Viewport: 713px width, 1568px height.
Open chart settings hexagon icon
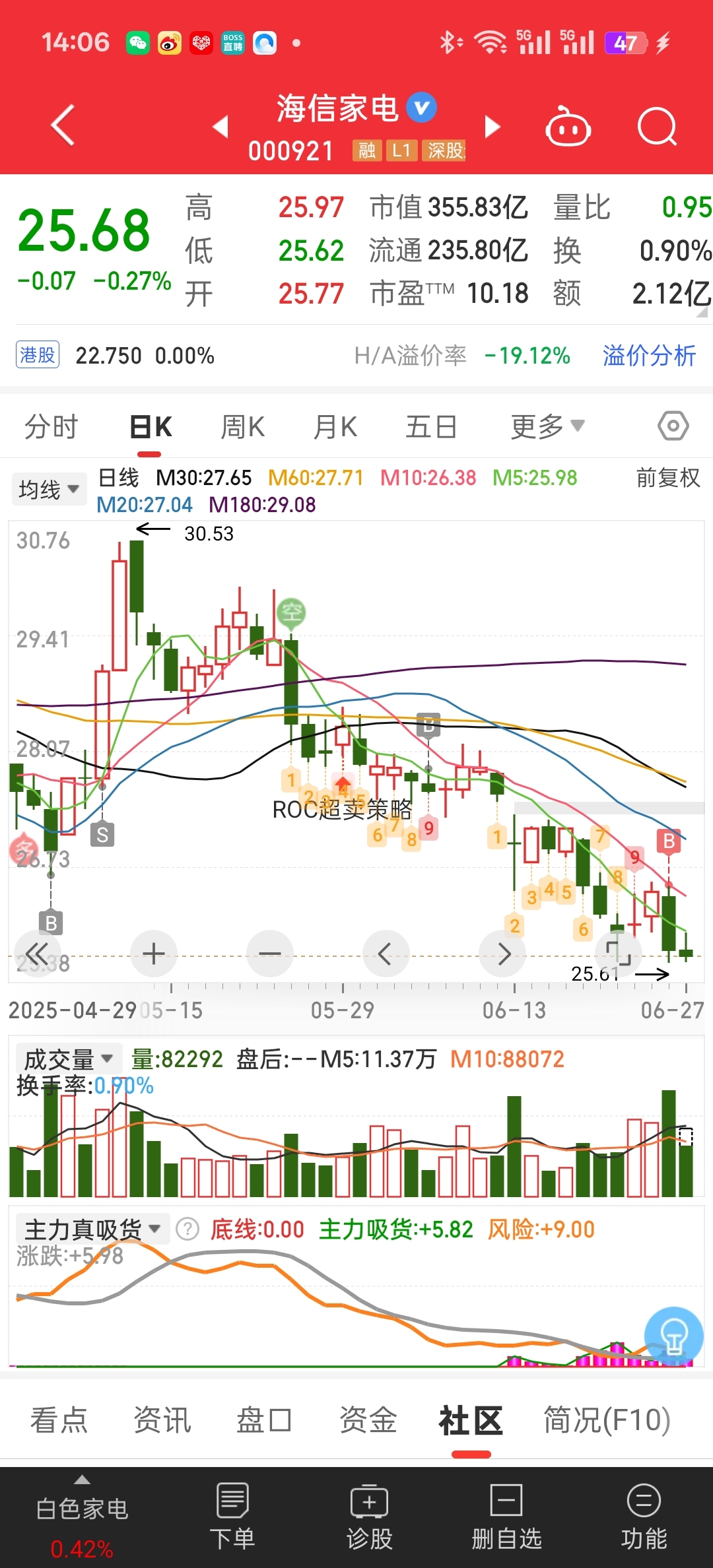click(x=673, y=426)
